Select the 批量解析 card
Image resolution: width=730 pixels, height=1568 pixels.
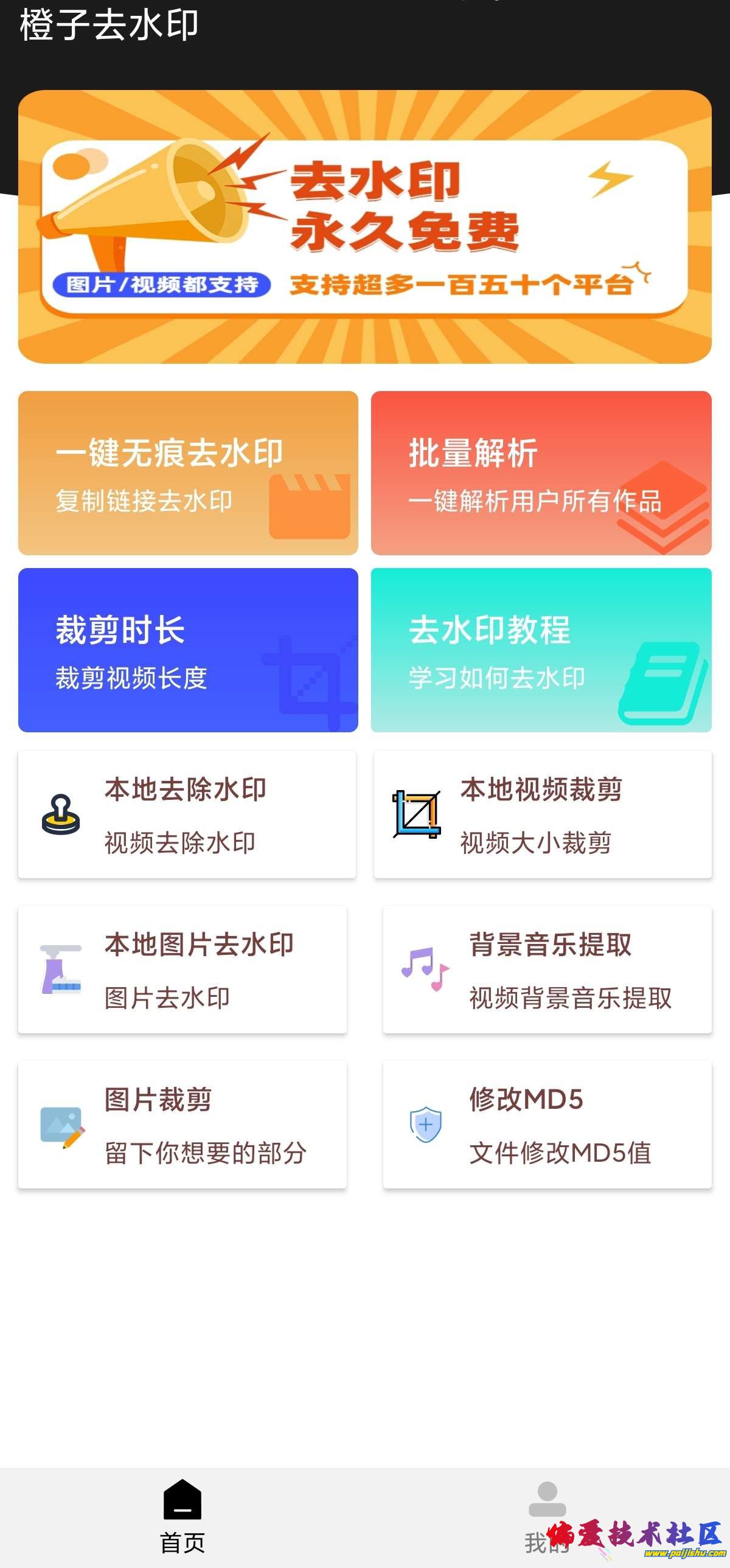click(541, 473)
